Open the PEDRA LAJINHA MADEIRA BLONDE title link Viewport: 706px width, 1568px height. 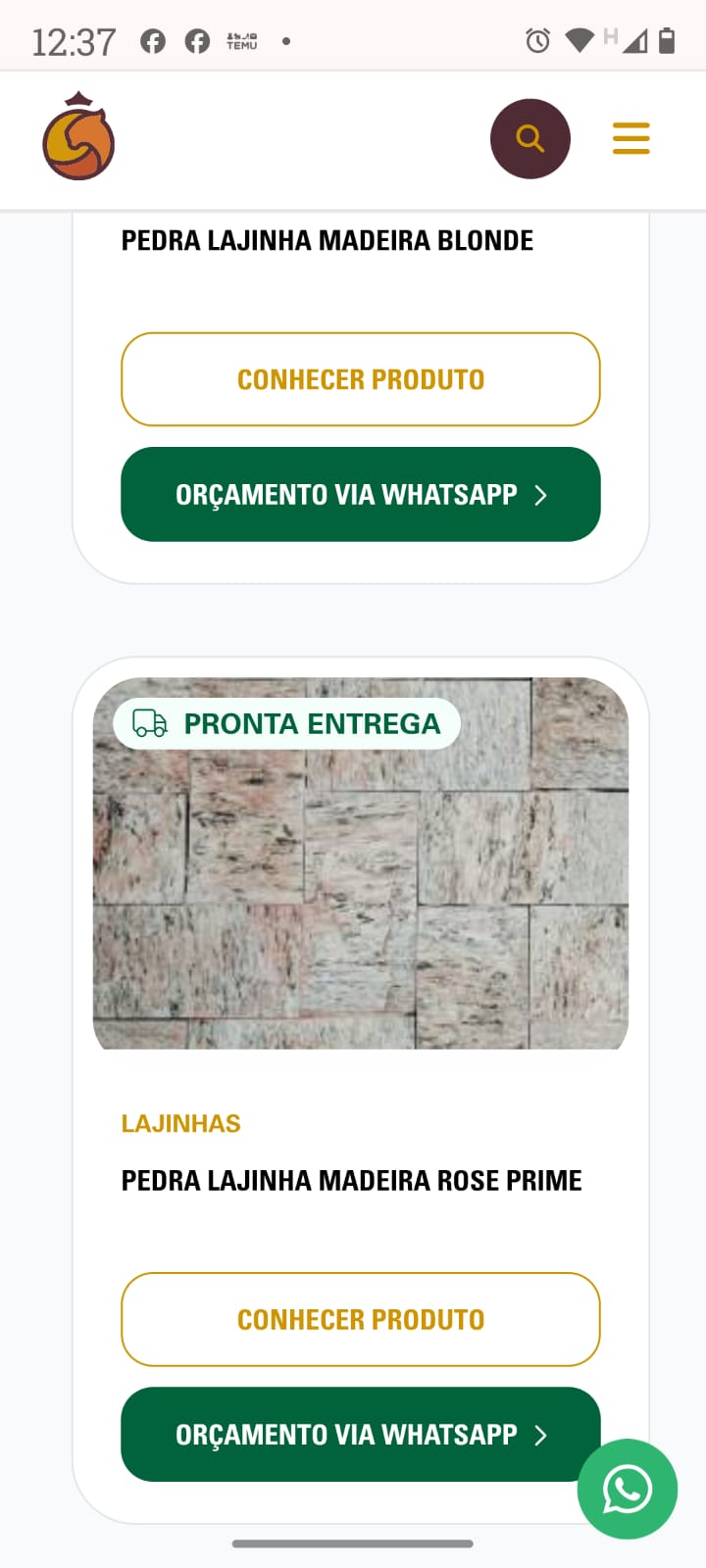click(x=327, y=239)
